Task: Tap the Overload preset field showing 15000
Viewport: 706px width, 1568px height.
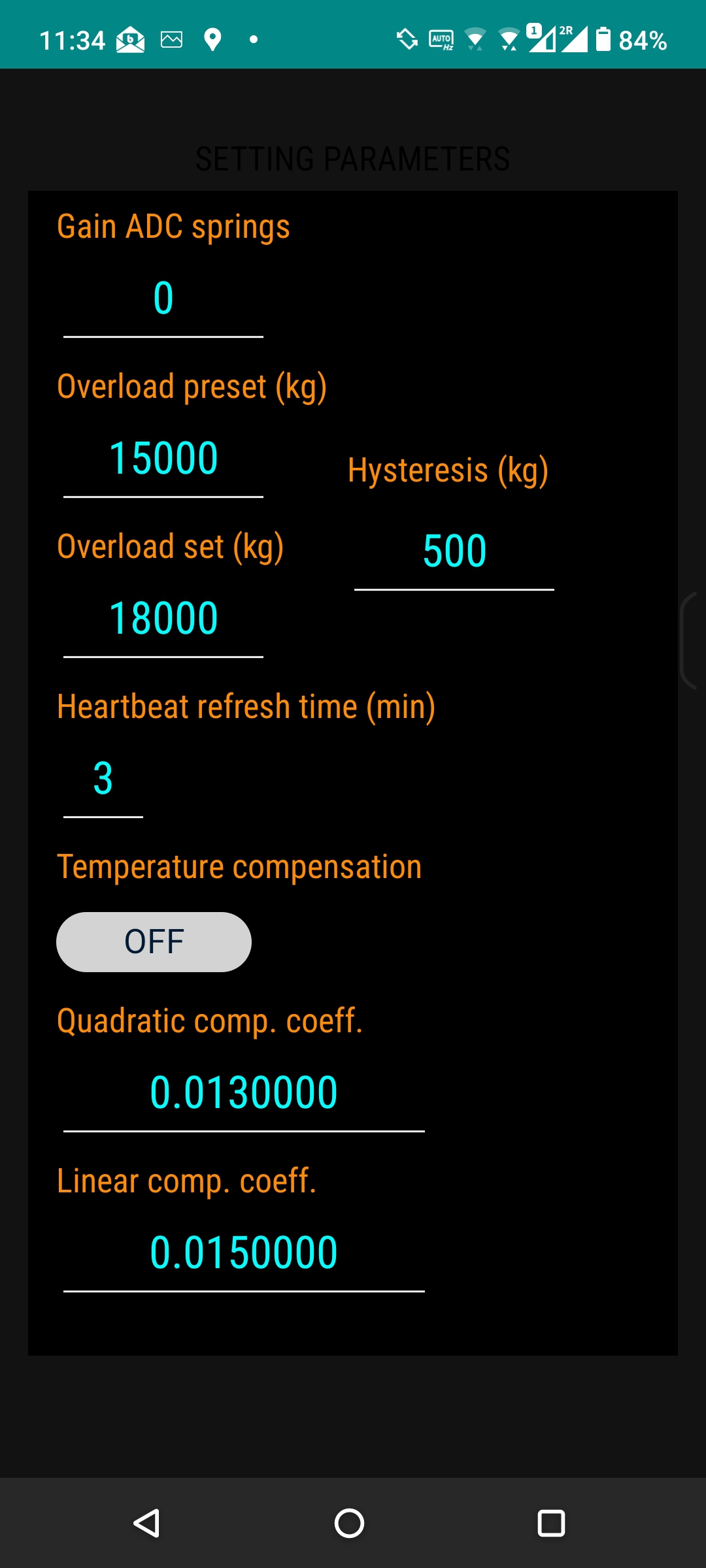Action: 163,459
